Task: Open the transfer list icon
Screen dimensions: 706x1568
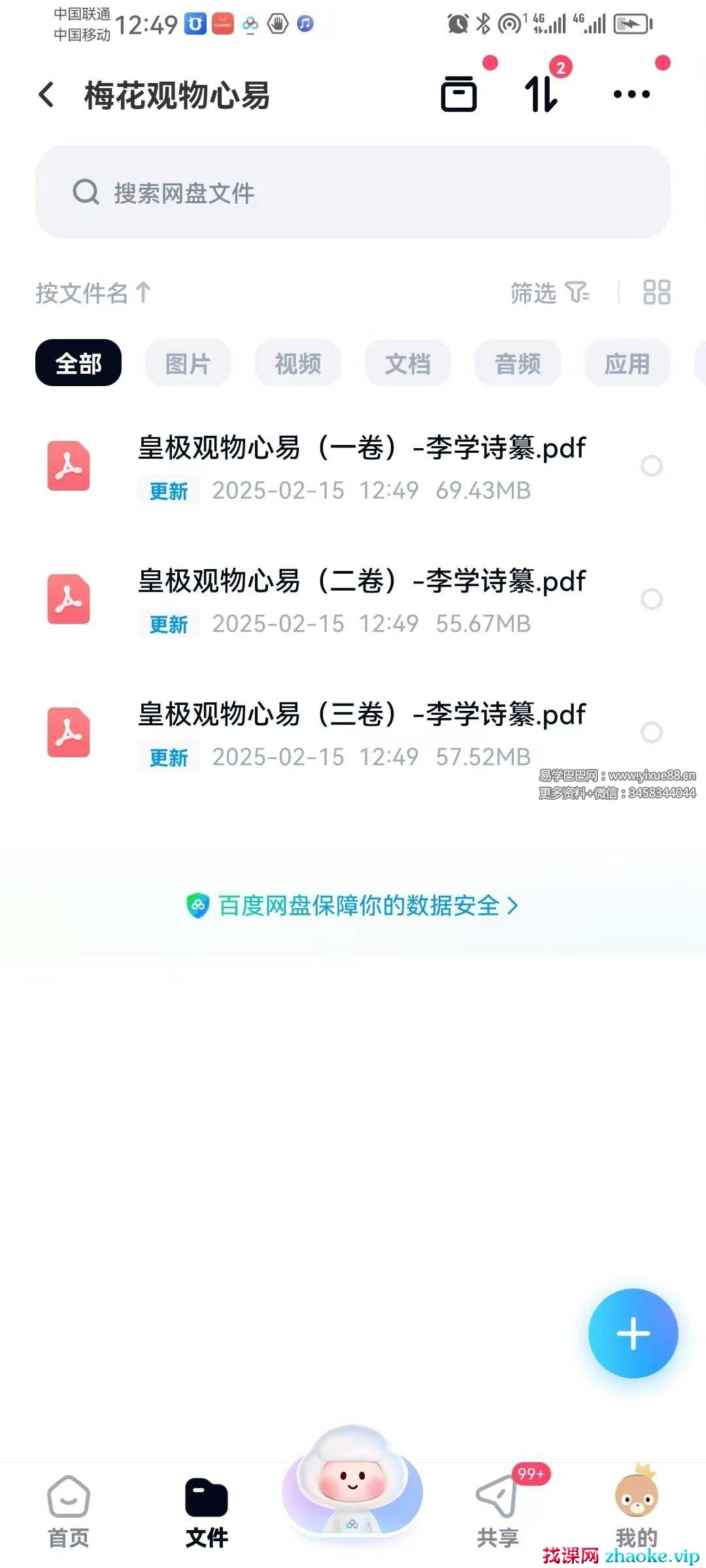Action: coord(542,94)
